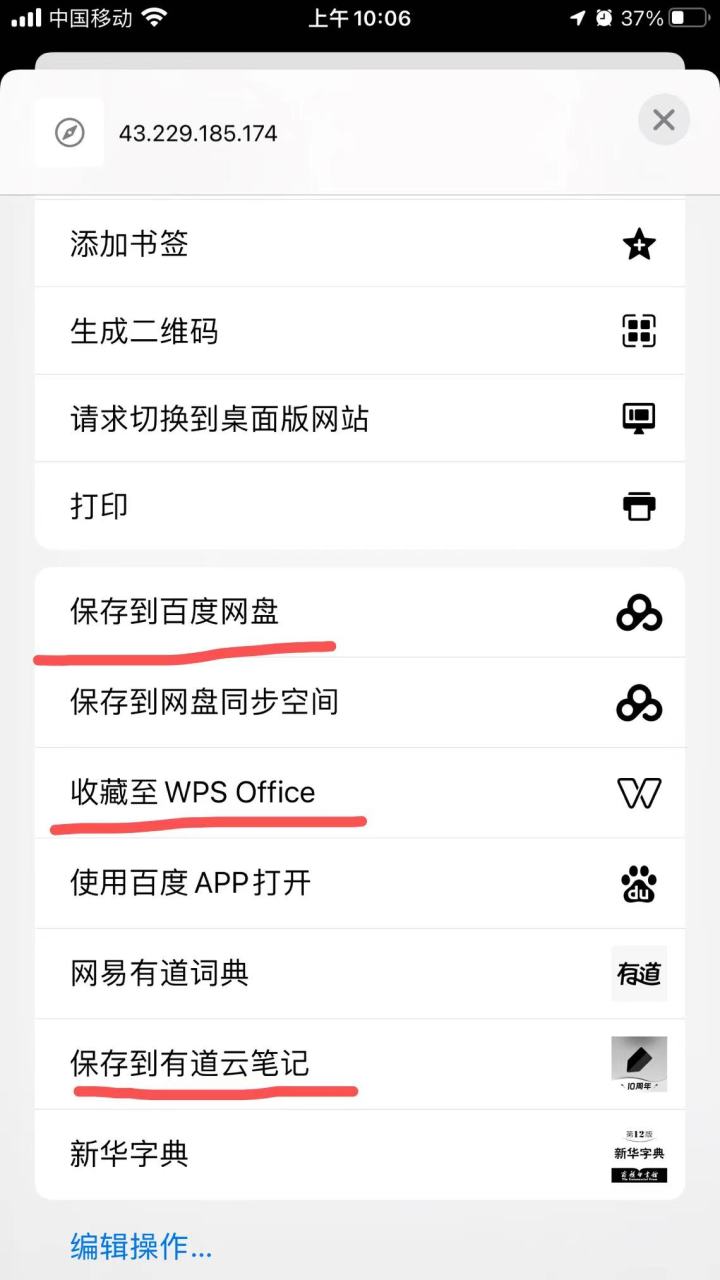Screen dimensions: 720x1280
Task: Close the share sheet
Action: pyautogui.click(x=663, y=121)
